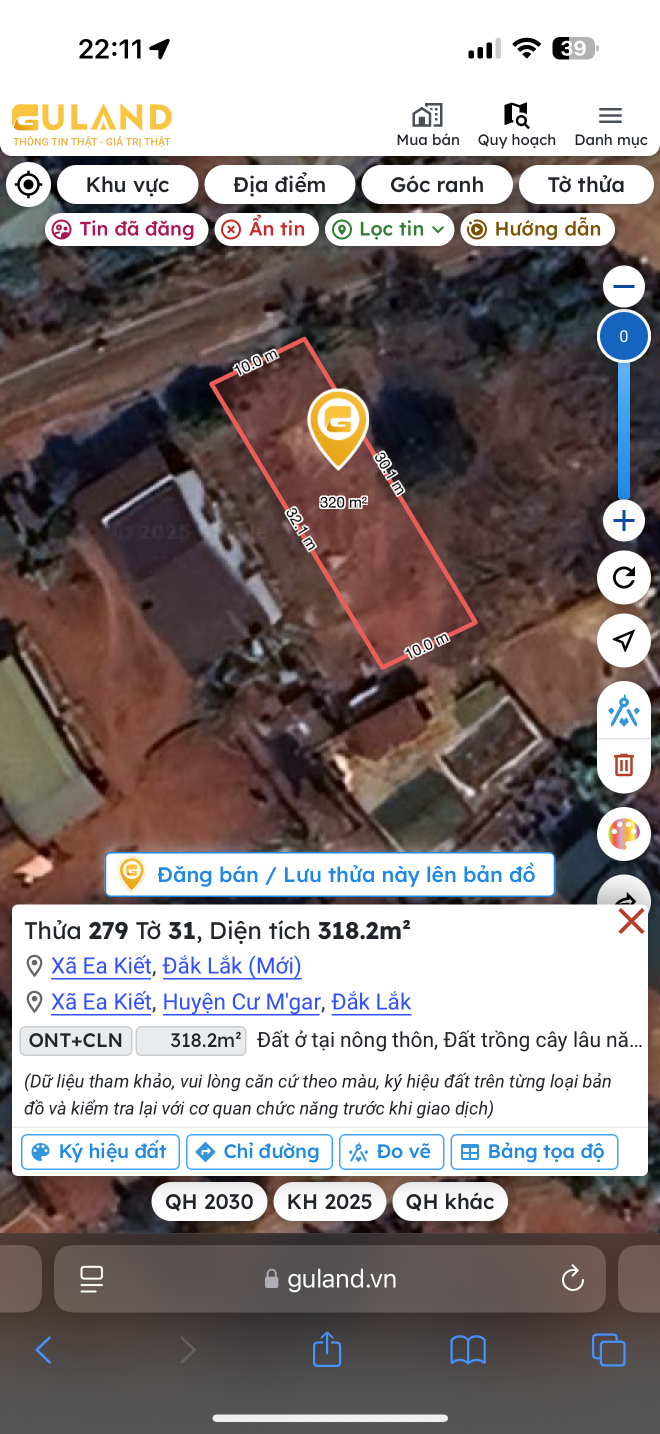Get directions with Chỉ đường
Viewport: 660px width, 1434px height.
click(x=259, y=1151)
